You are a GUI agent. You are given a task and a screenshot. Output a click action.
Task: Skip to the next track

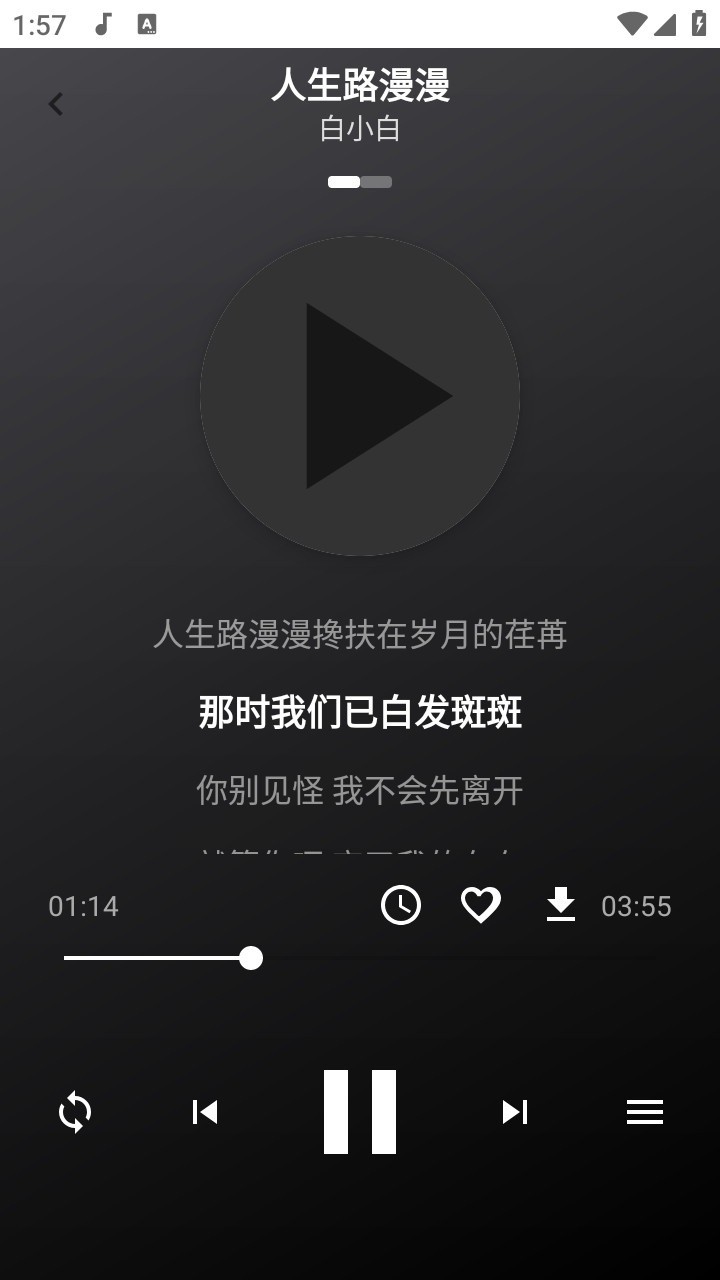point(515,1112)
